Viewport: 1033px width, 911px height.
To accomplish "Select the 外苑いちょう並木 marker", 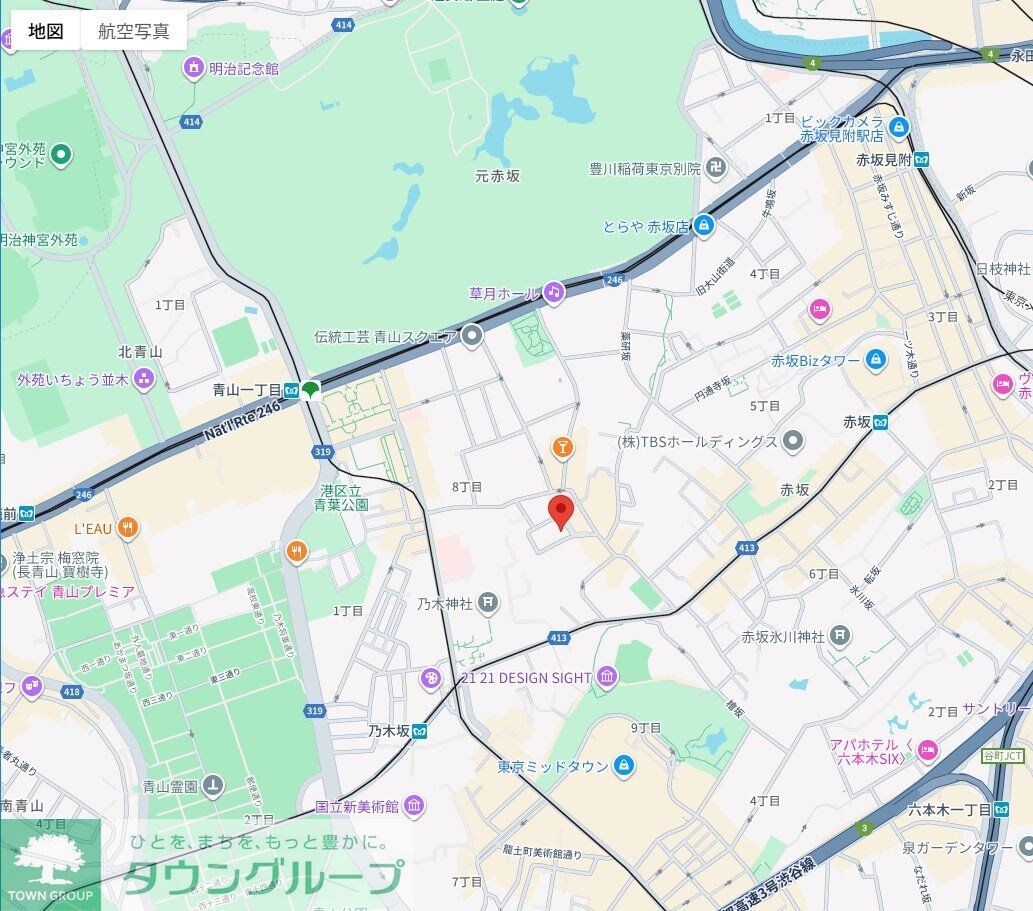I will [144, 379].
